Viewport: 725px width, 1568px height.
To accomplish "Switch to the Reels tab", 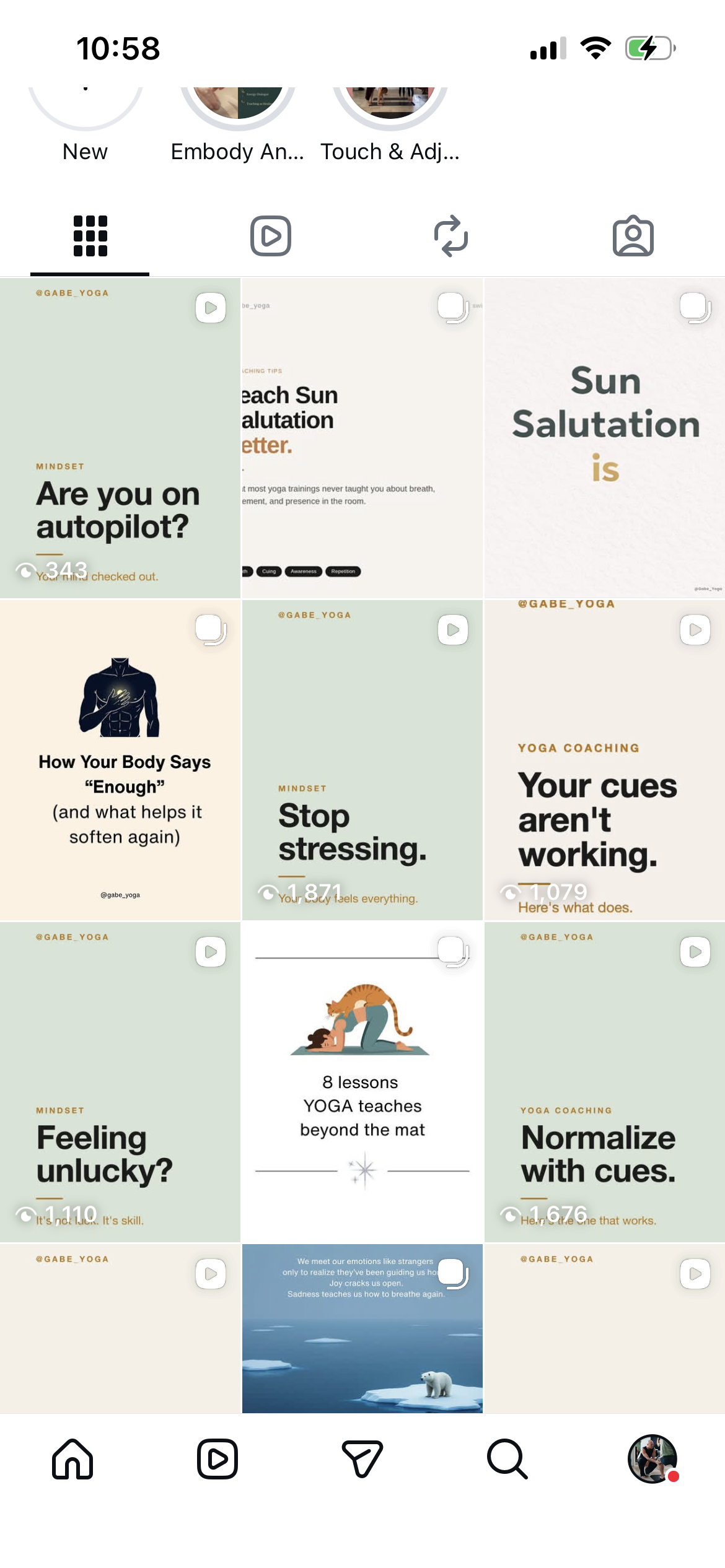I will pos(271,236).
